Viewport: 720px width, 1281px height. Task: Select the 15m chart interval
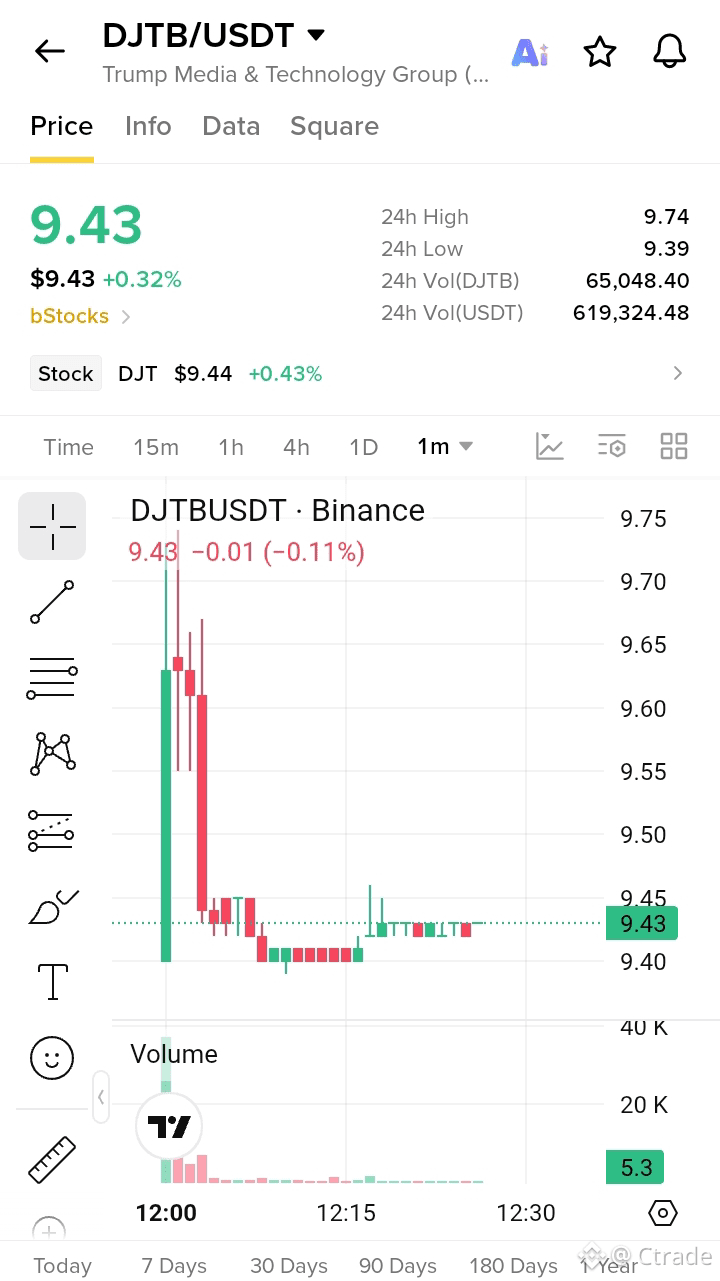[156, 447]
